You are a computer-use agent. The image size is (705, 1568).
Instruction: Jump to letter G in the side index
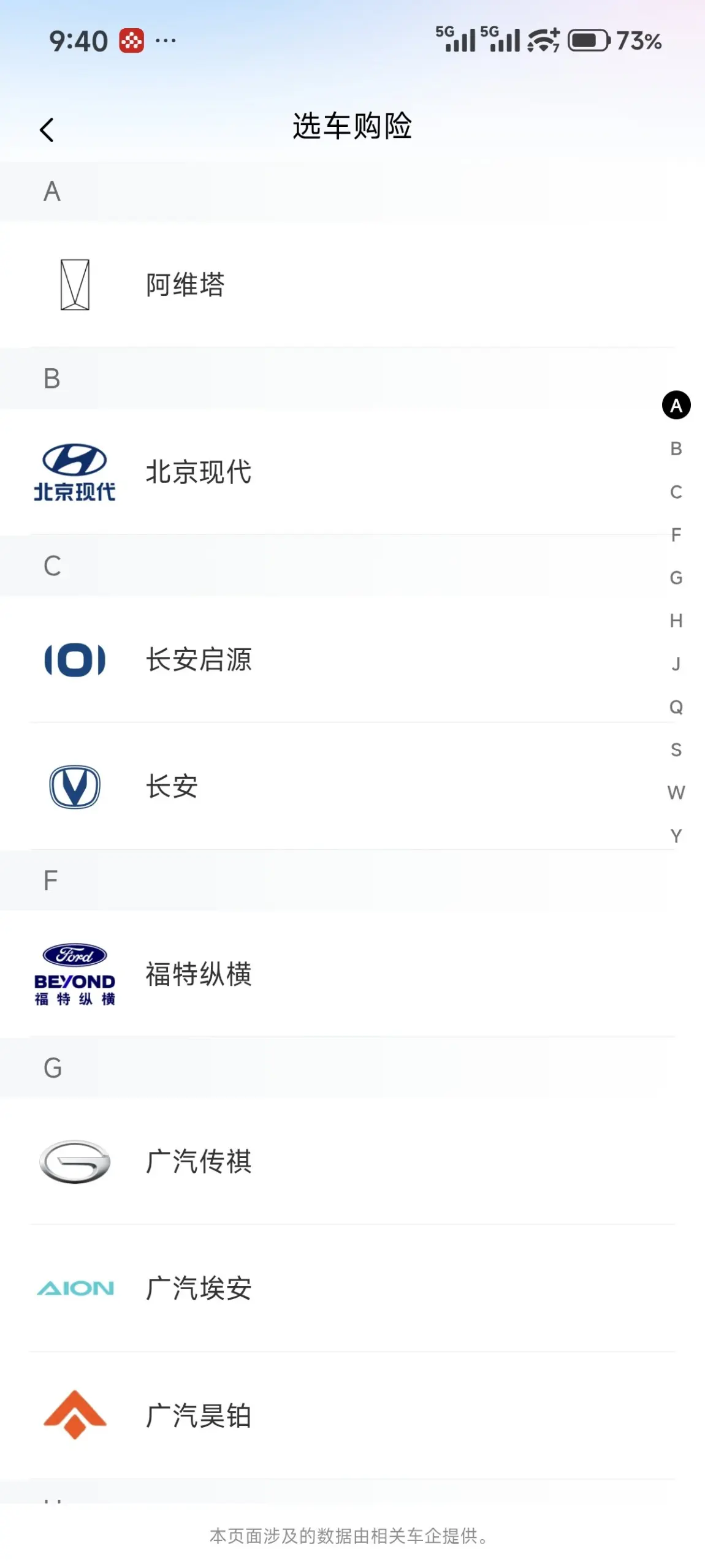pyautogui.click(x=676, y=578)
